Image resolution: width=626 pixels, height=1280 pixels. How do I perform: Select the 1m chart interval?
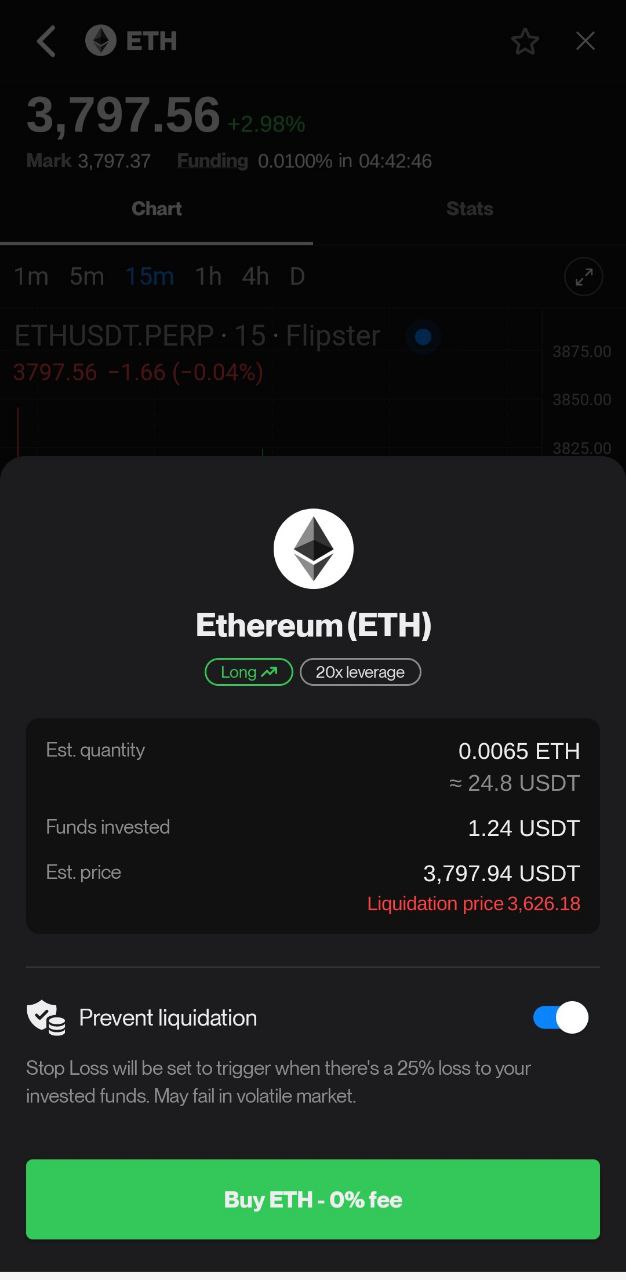31,276
